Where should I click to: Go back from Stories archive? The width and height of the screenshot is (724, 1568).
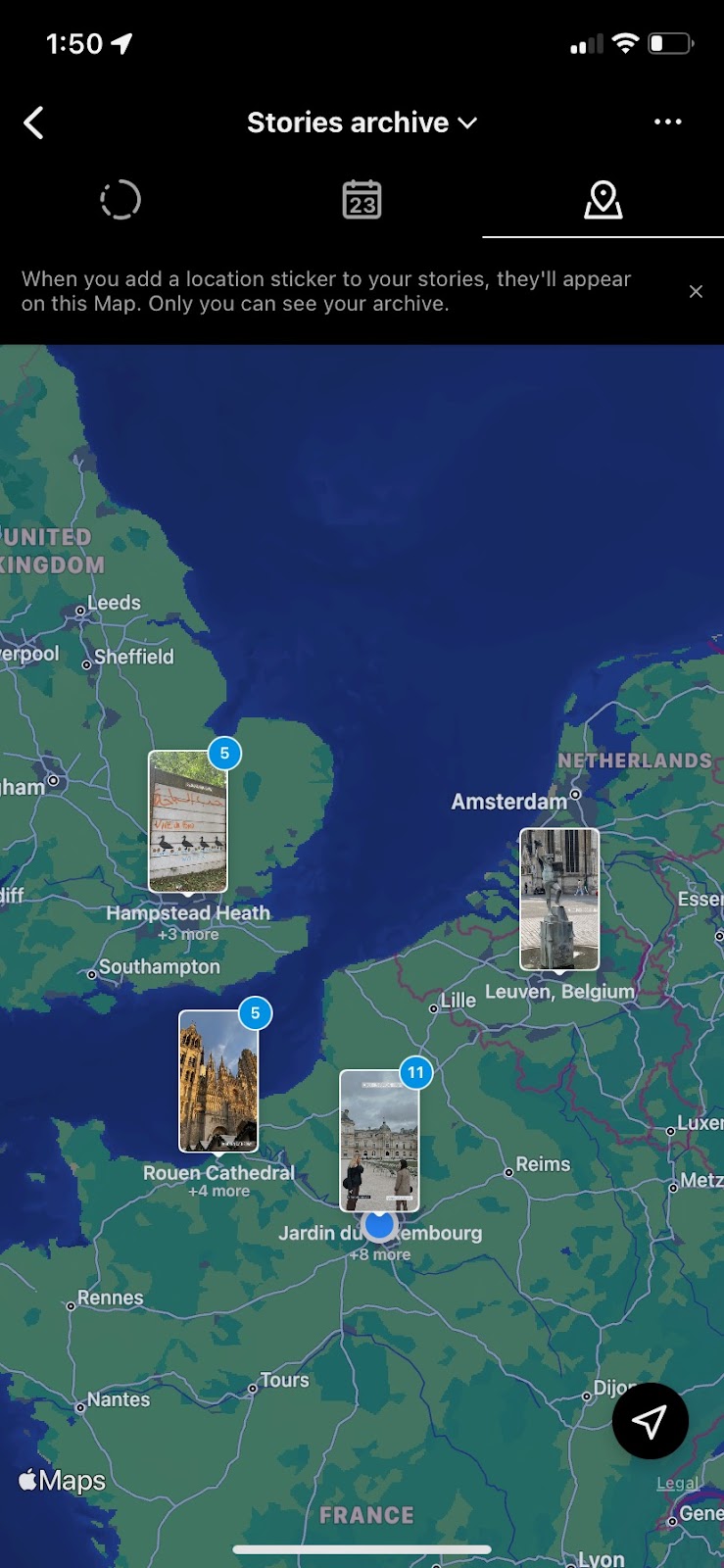coord(34,122)
